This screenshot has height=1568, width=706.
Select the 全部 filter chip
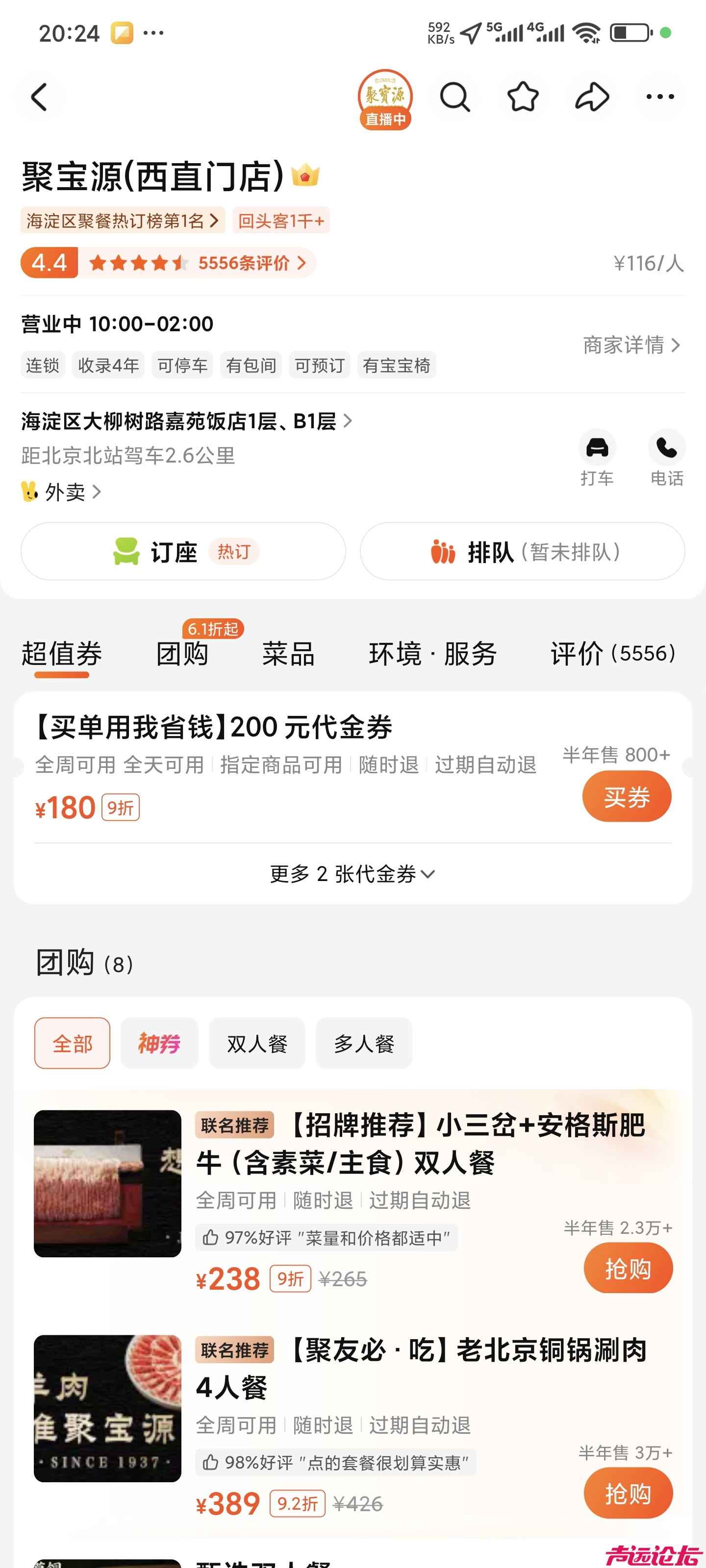pos(72,1042)
